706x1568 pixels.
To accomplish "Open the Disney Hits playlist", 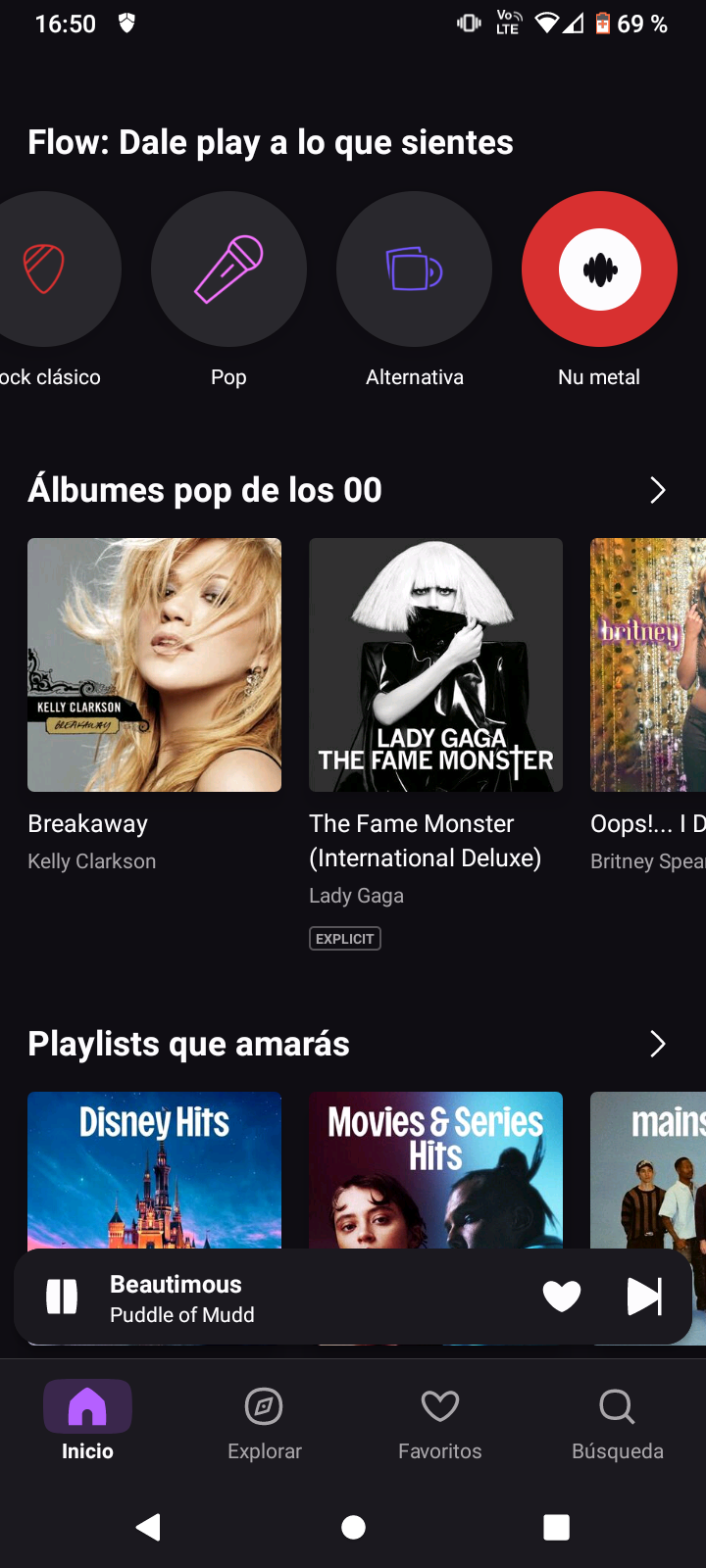I will point(154,1168).
